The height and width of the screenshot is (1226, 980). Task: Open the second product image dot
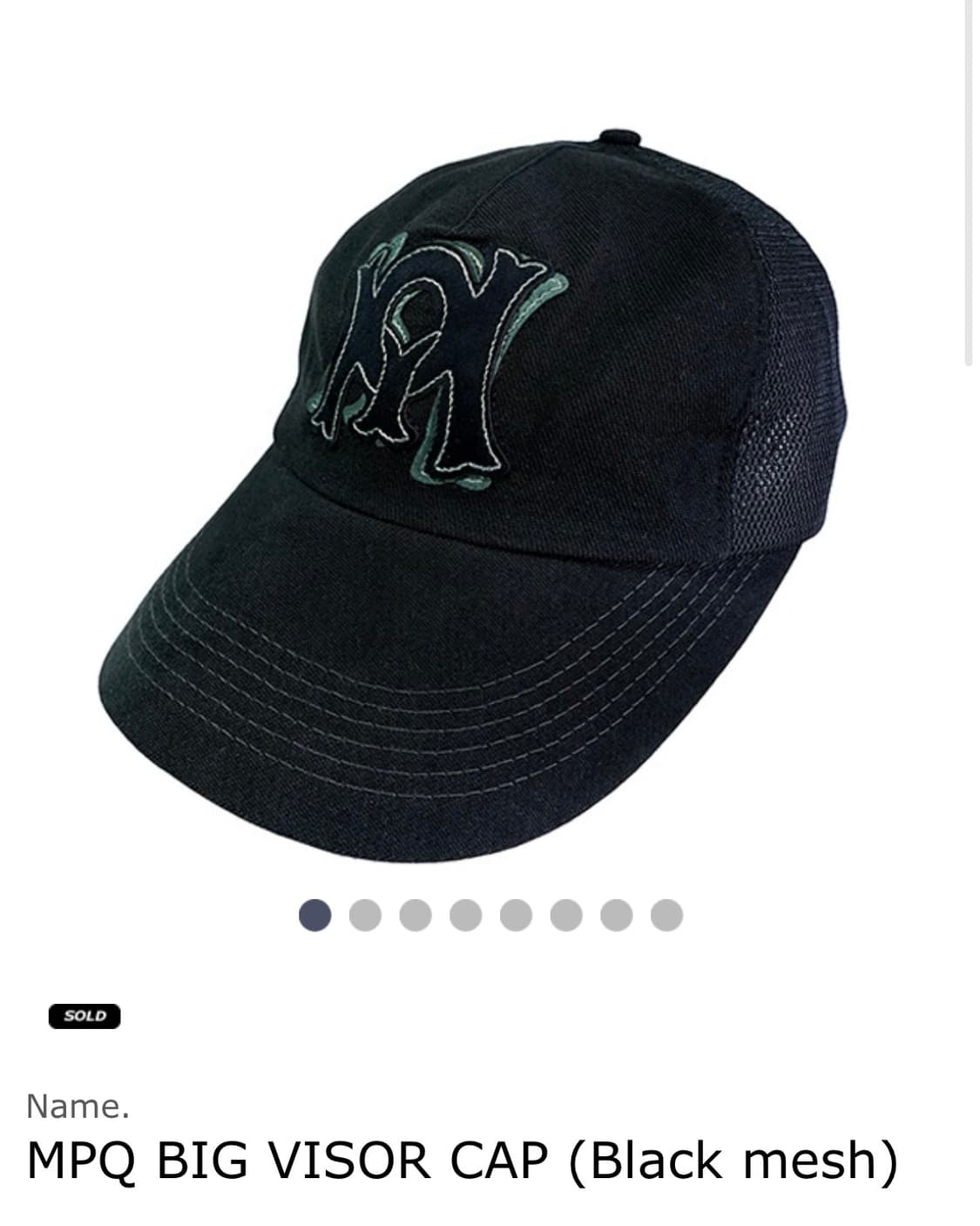[366, 915]
